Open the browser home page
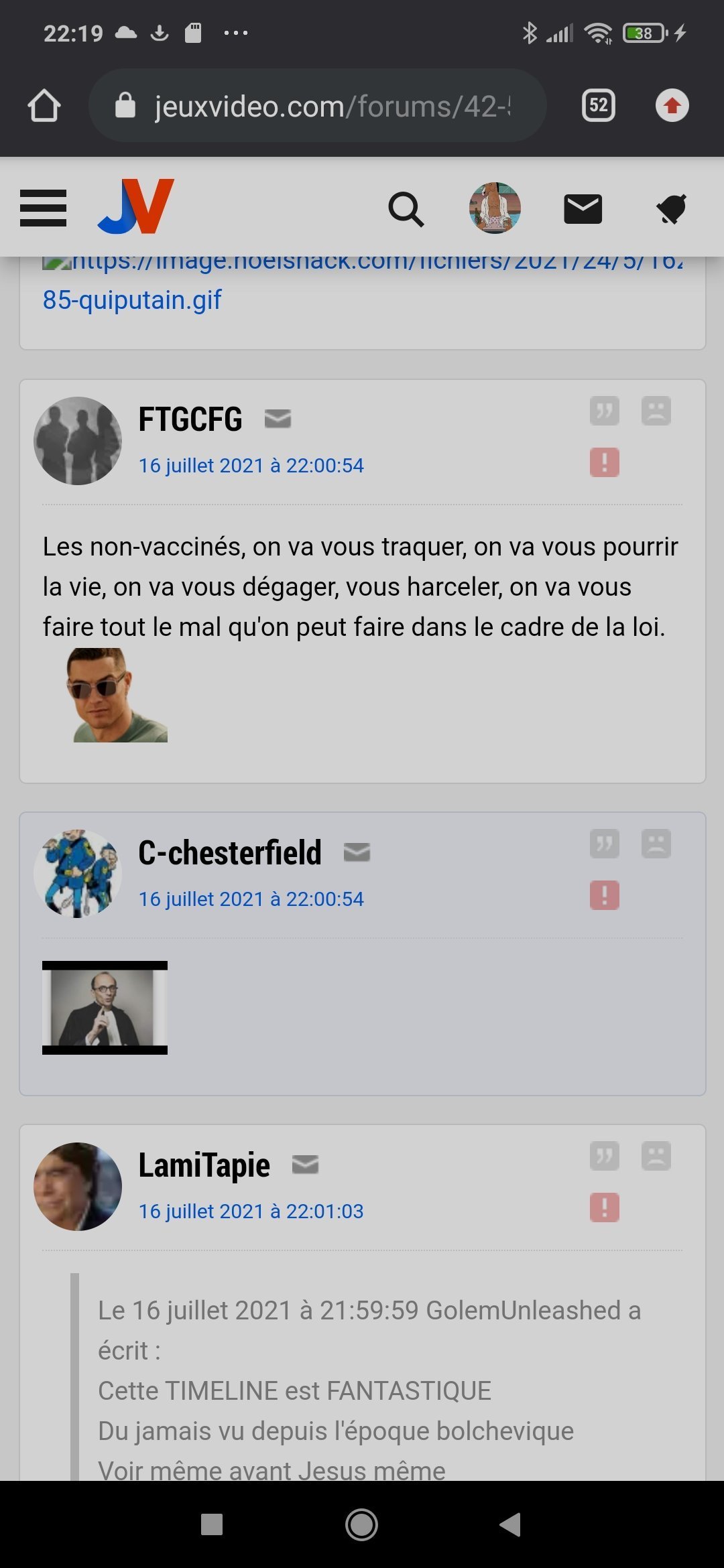 [44, 106]
